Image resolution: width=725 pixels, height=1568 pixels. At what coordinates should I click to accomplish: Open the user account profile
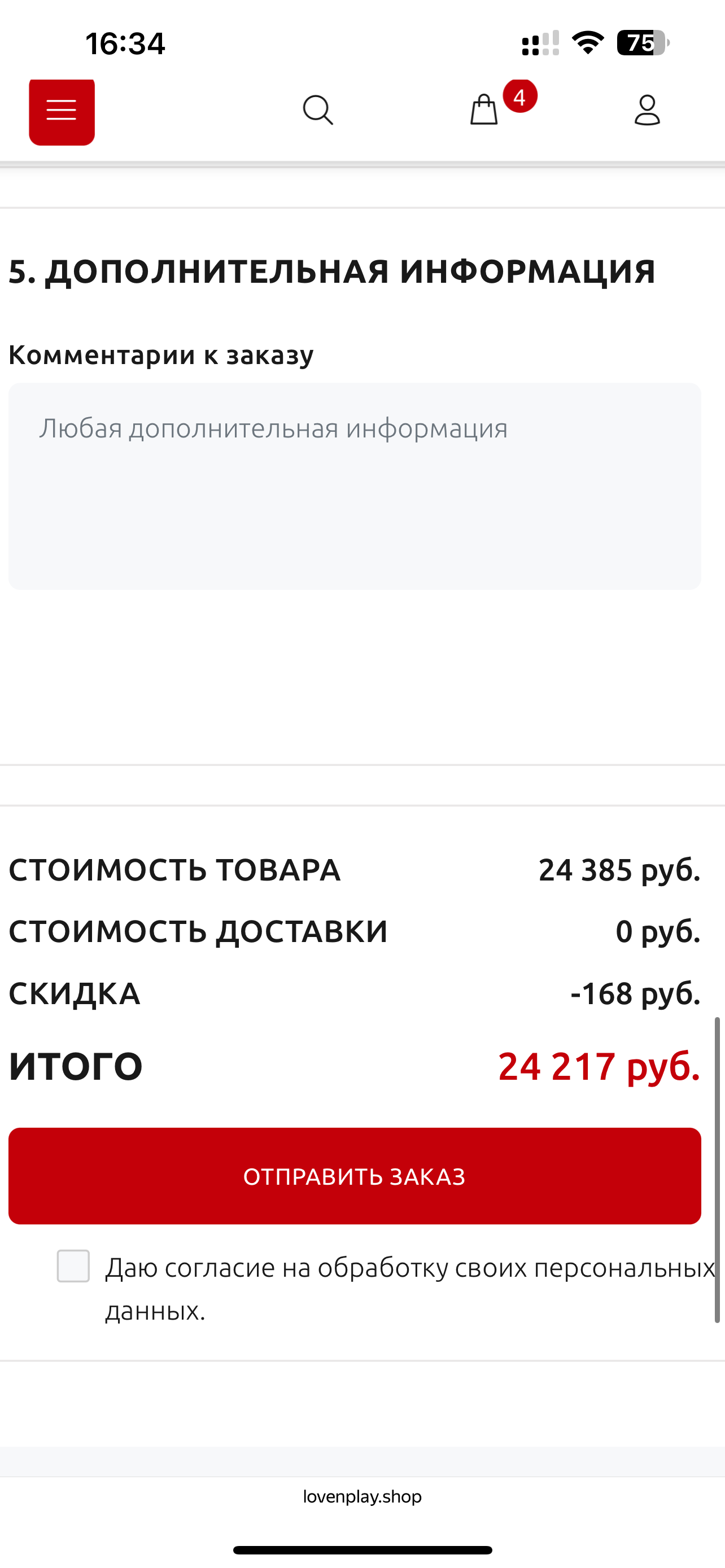click(x=647, y=110)
